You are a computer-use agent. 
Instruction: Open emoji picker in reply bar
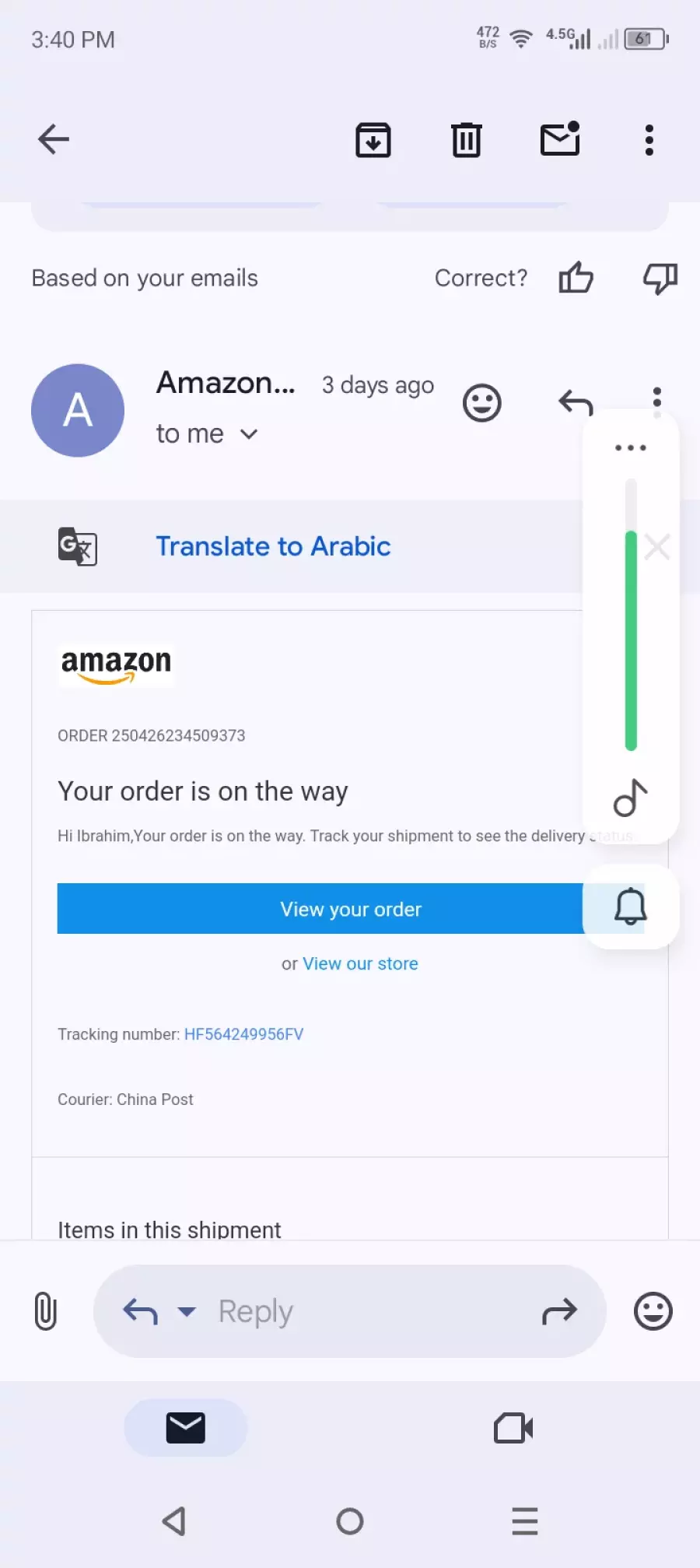(653, 1311)
